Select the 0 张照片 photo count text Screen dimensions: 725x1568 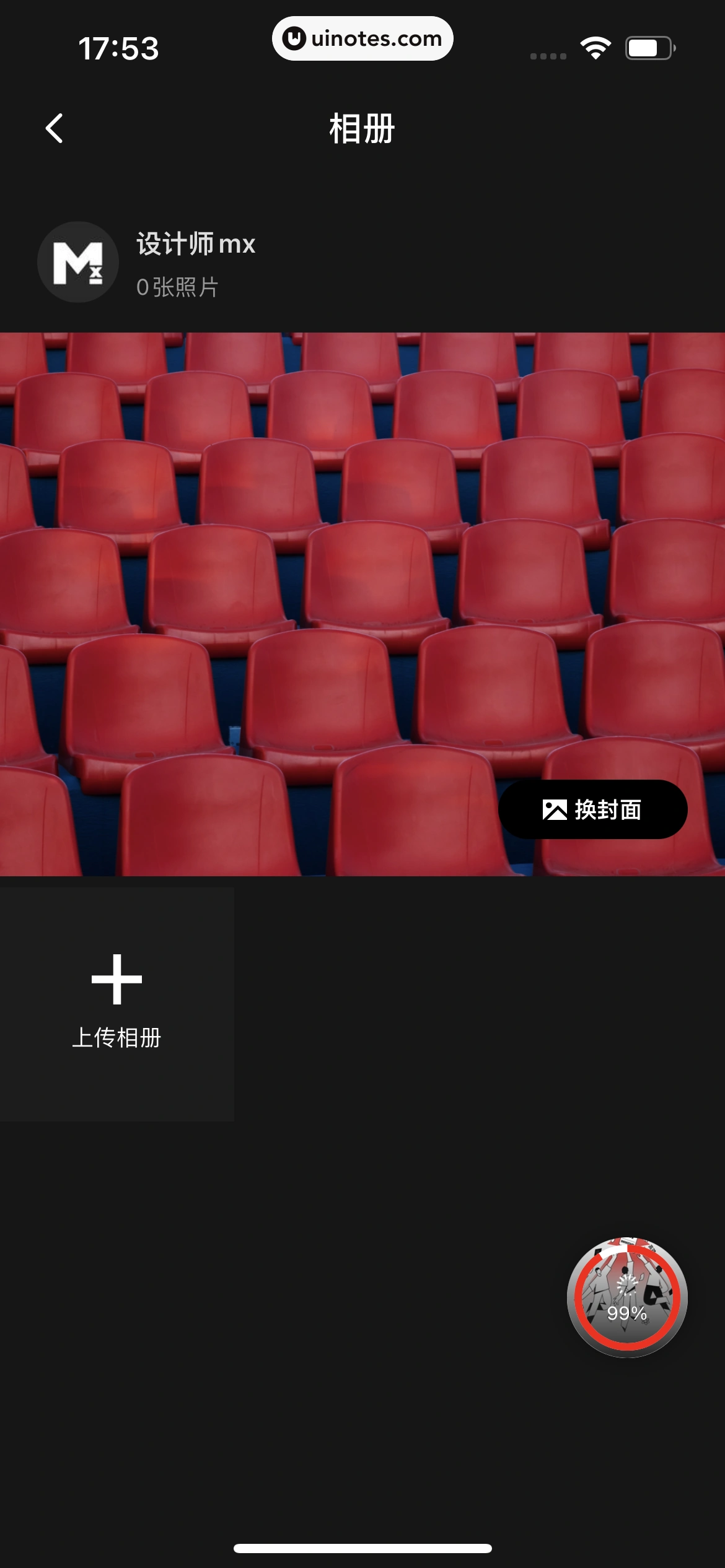pos(177,287)
